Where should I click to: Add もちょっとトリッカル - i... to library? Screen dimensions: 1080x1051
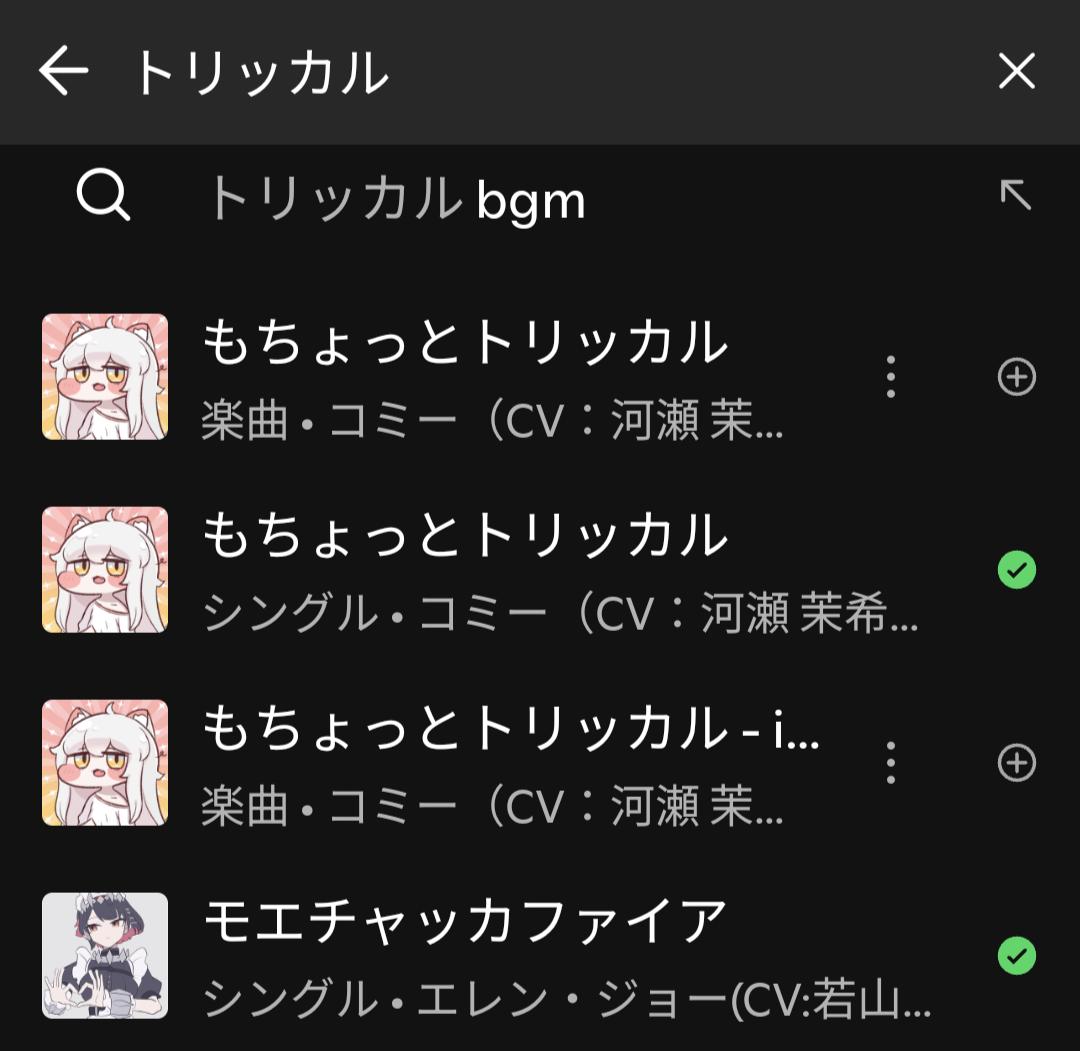(x=1017, y=763)
